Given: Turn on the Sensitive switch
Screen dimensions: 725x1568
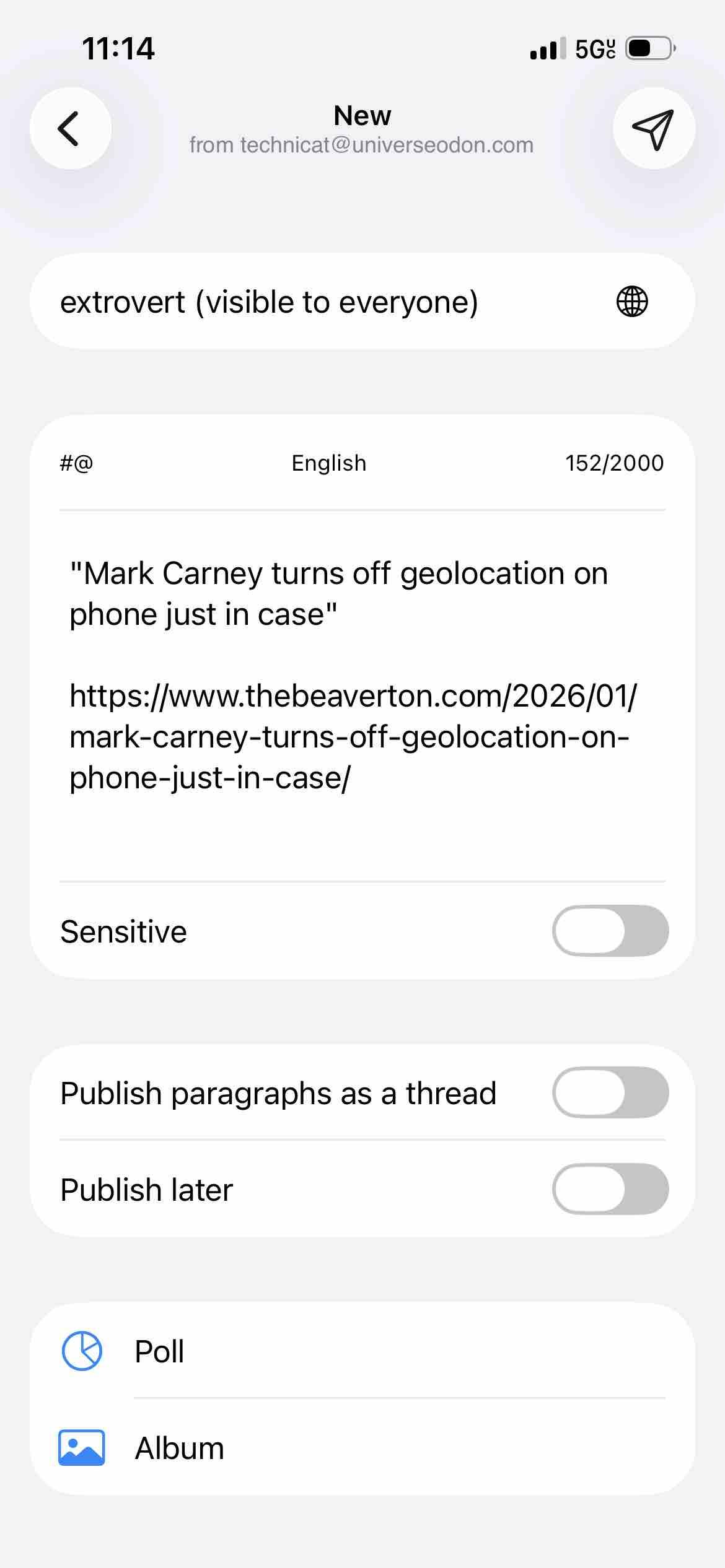Looking at the screenshot, I should 610,931.
